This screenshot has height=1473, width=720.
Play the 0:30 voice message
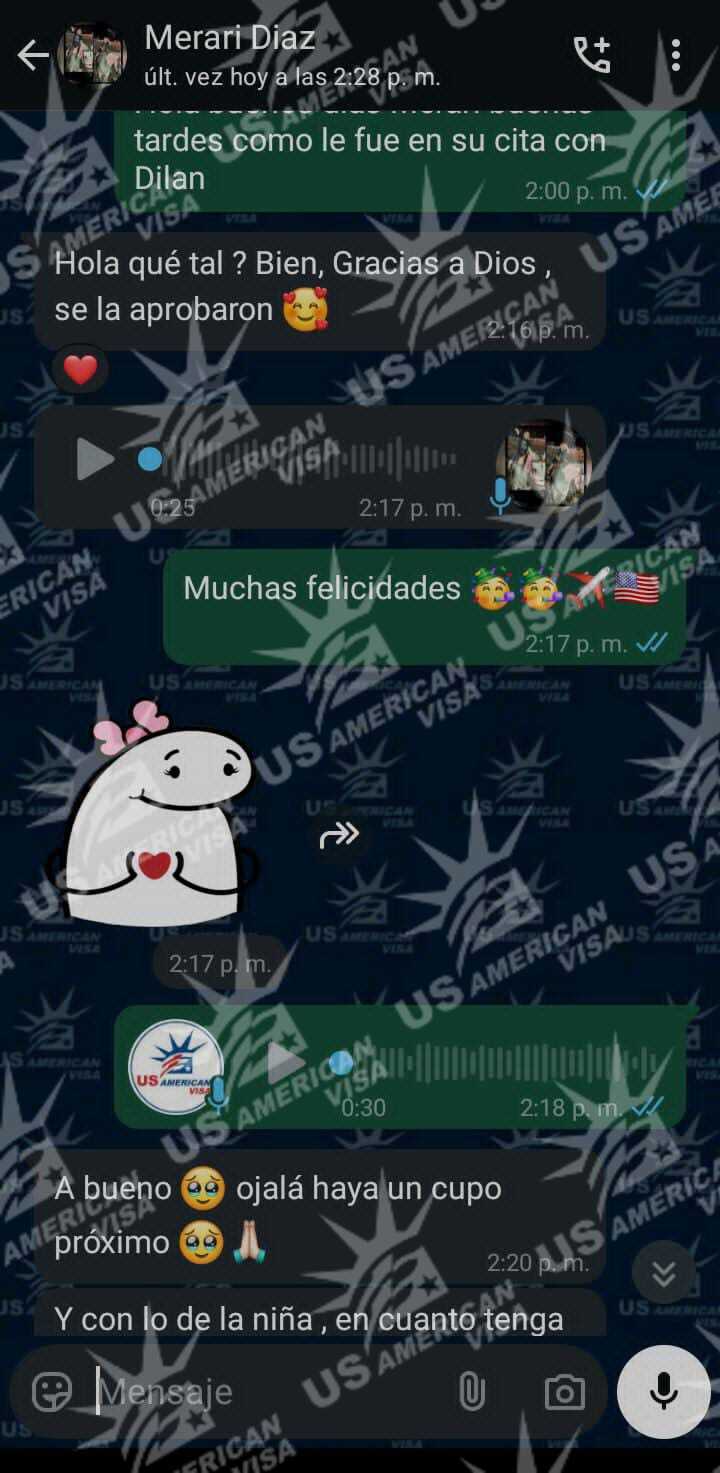286,1062
